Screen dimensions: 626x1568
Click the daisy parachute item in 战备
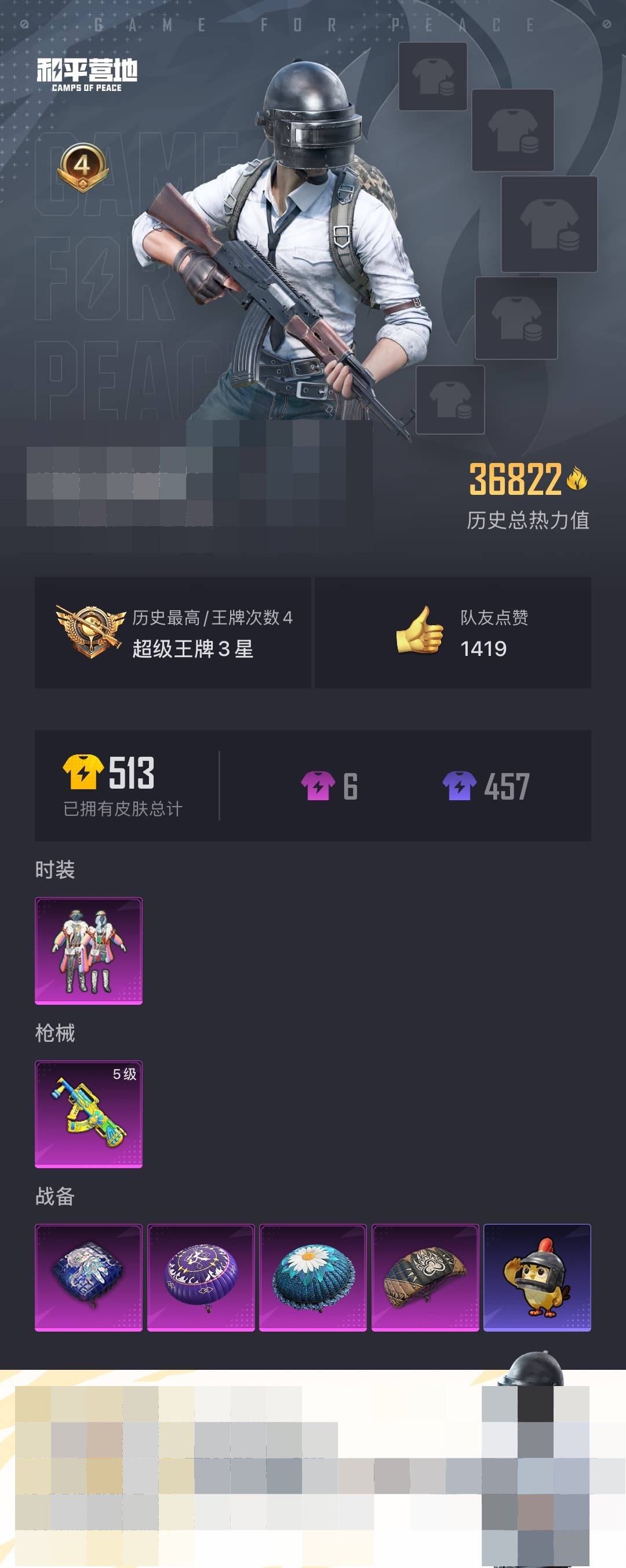[x=313, y=1277]
